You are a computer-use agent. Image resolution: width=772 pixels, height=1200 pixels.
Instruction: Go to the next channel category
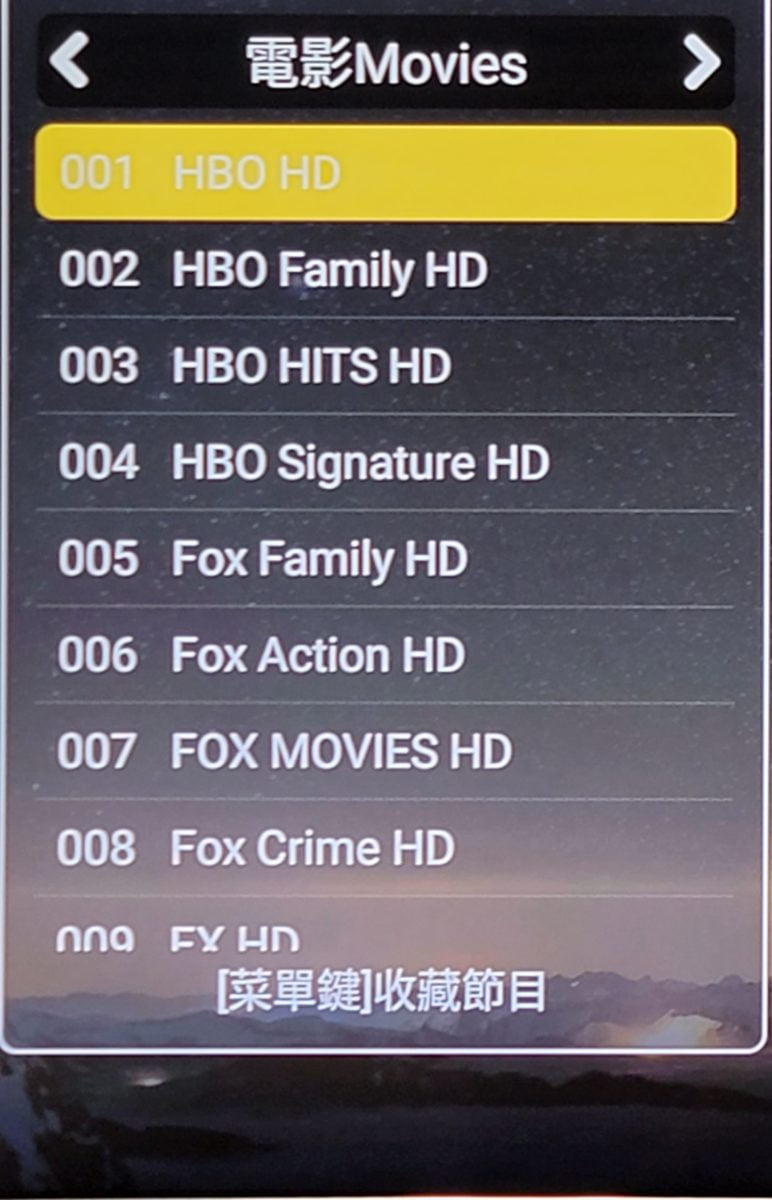pos(701,62)
